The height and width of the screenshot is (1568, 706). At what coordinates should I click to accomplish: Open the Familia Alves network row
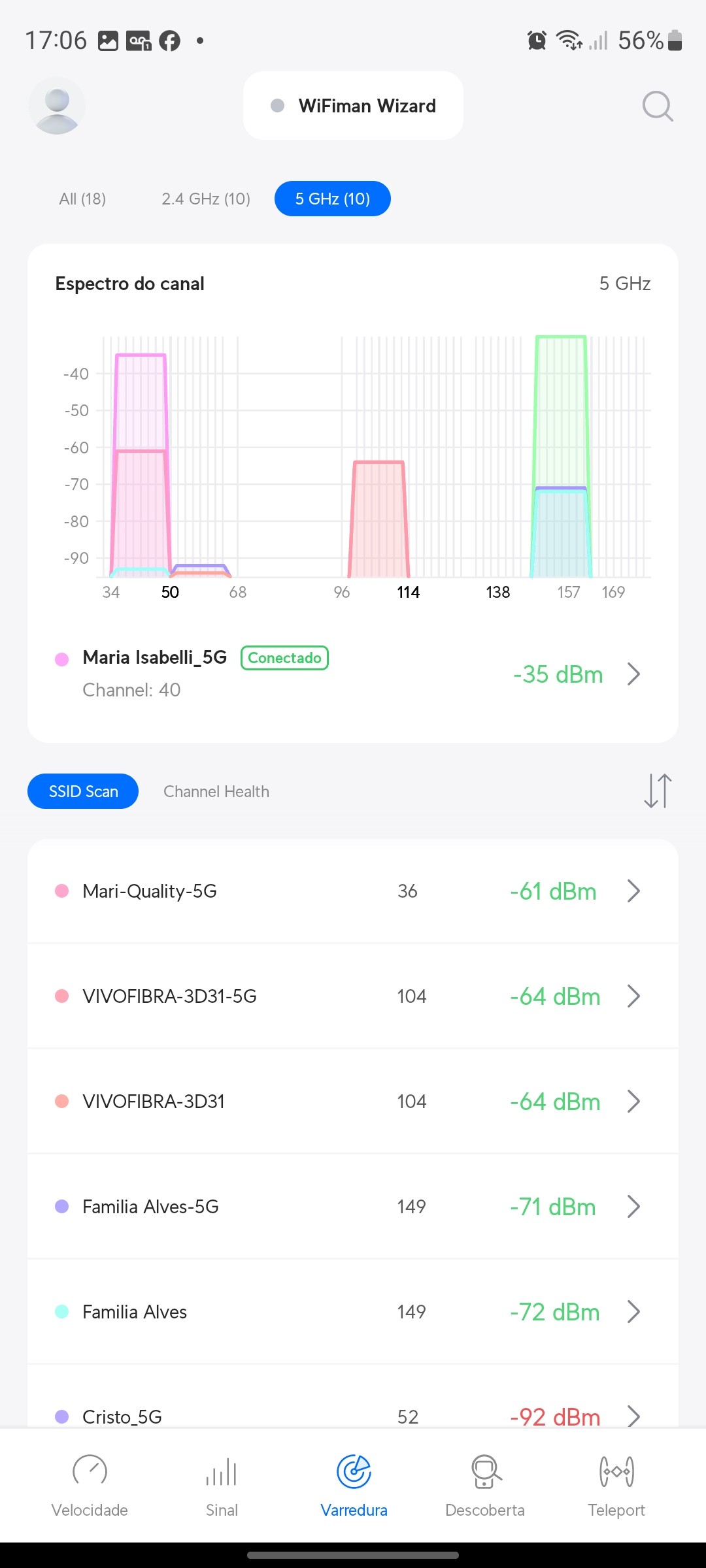(x=353, y=1312)
